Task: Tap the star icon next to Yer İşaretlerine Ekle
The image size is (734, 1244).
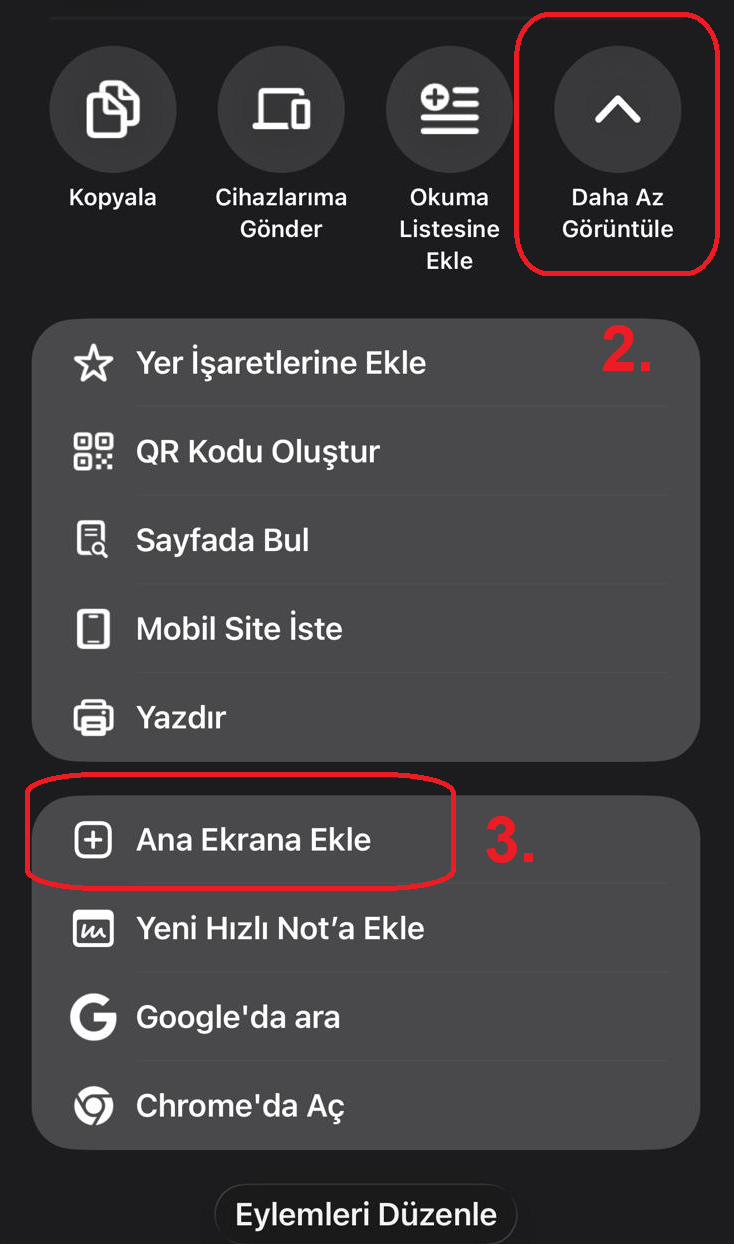Action: (92, 363)
